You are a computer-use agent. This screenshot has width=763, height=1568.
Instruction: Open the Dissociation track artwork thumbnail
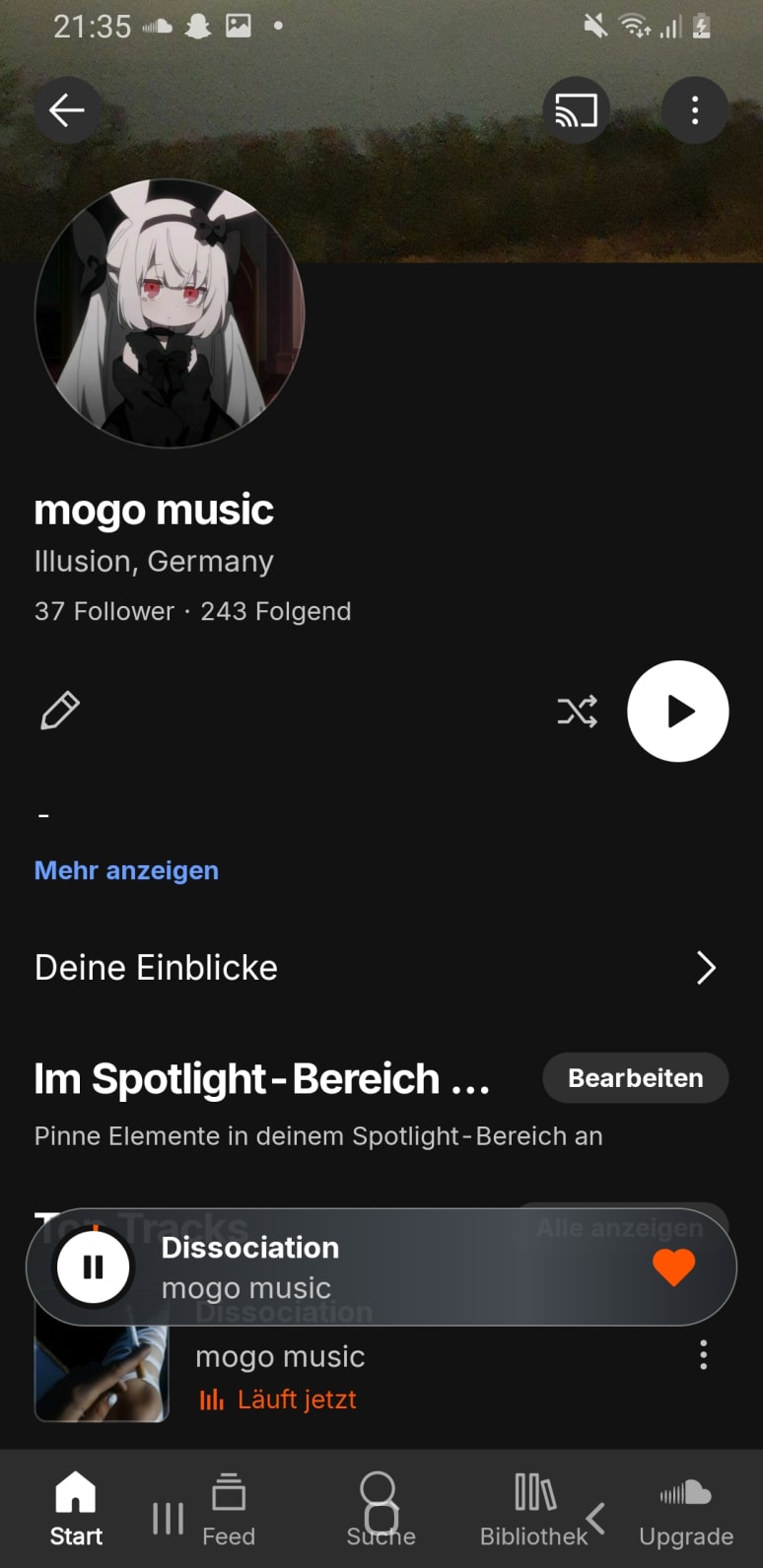coord(103,1370)
